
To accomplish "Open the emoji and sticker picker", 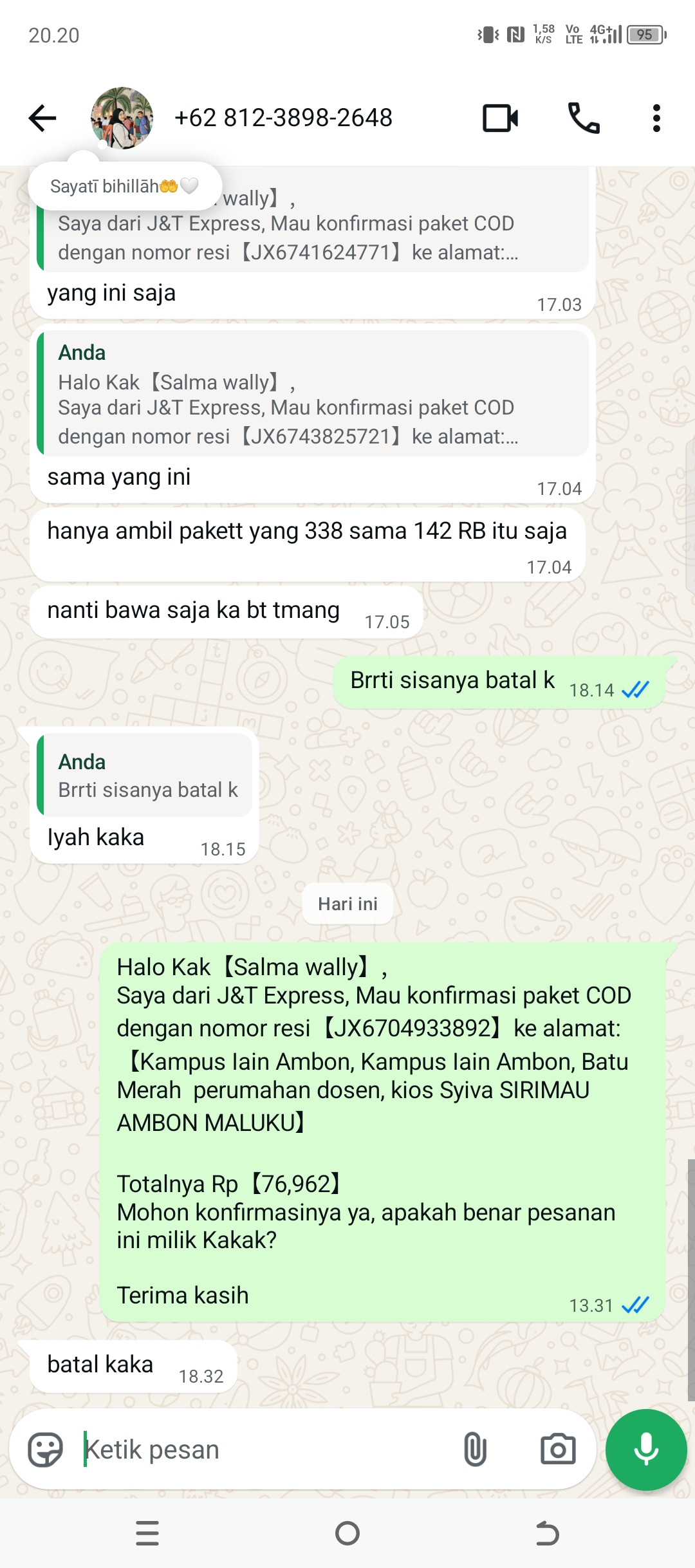I will pyautogui.click(x=45, y=1450).
